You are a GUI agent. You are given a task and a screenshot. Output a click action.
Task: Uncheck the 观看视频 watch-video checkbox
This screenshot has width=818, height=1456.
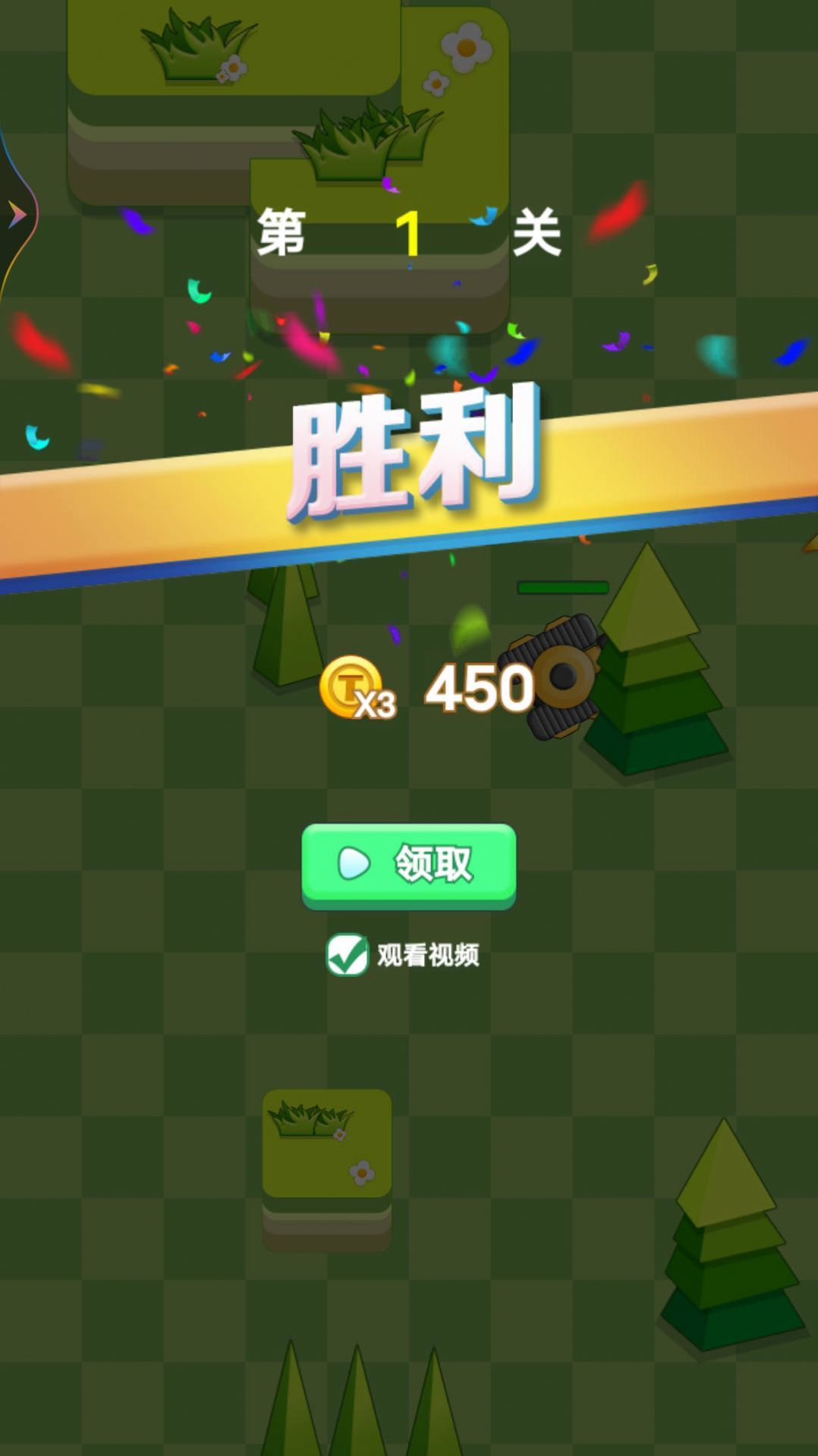347,954
